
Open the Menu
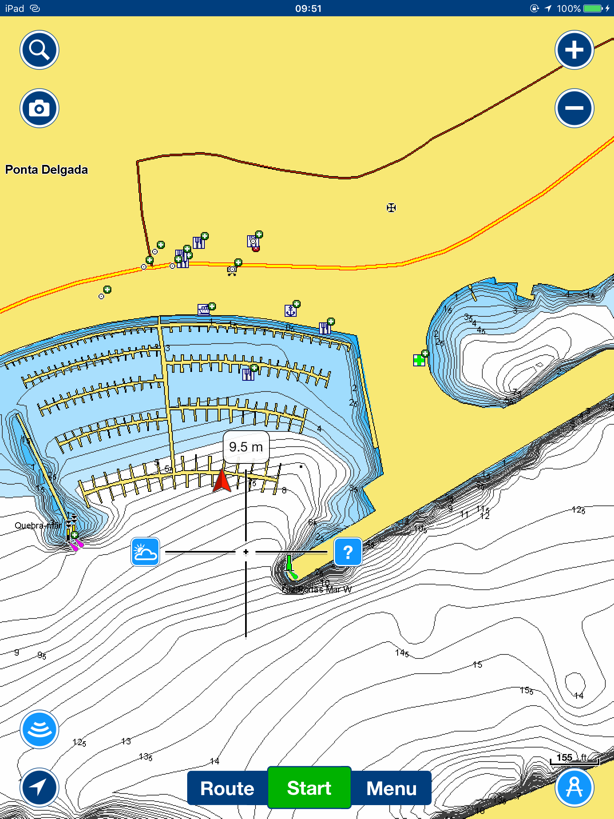(391, 788)
